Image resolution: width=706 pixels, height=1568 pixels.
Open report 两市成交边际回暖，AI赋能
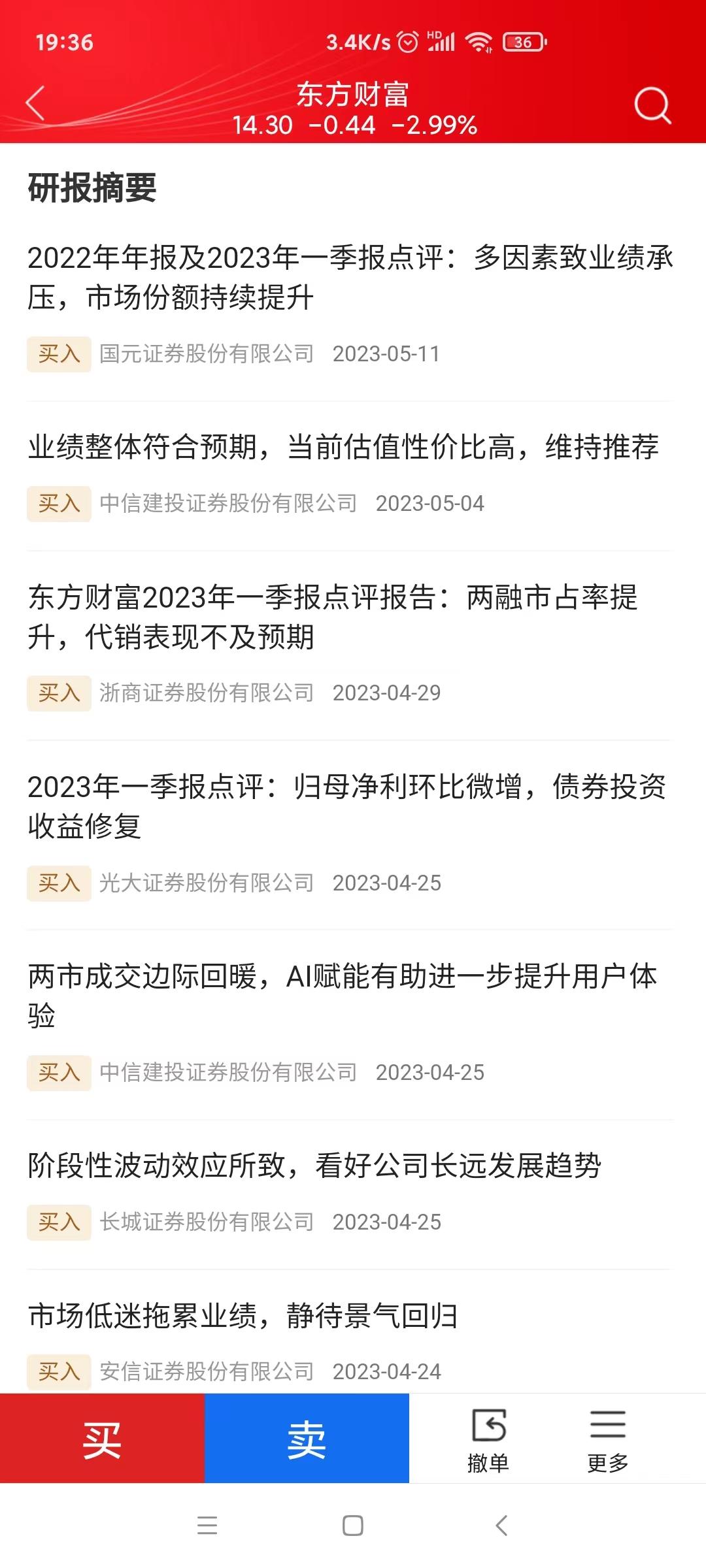point(343,996)
